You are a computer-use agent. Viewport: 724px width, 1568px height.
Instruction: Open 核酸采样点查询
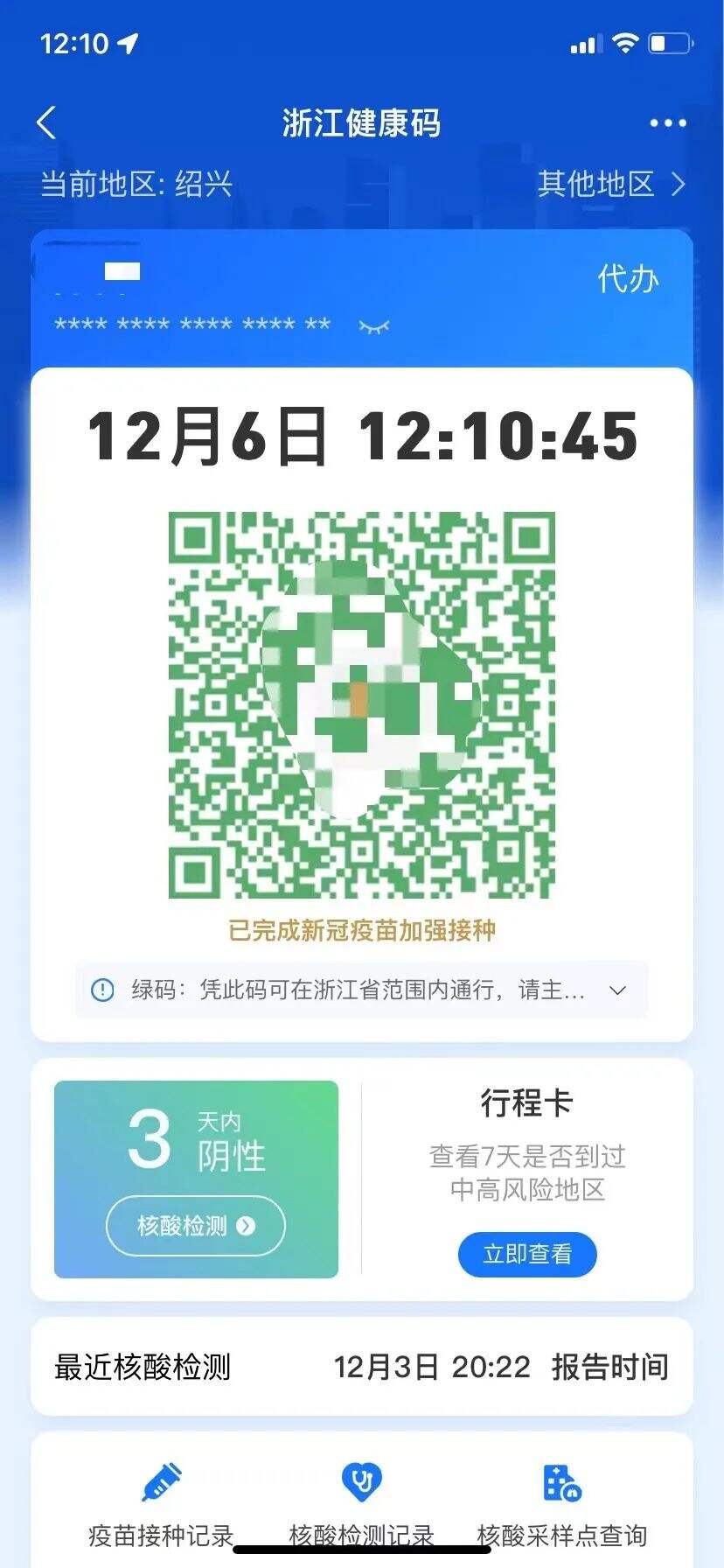coord(561,1505)
